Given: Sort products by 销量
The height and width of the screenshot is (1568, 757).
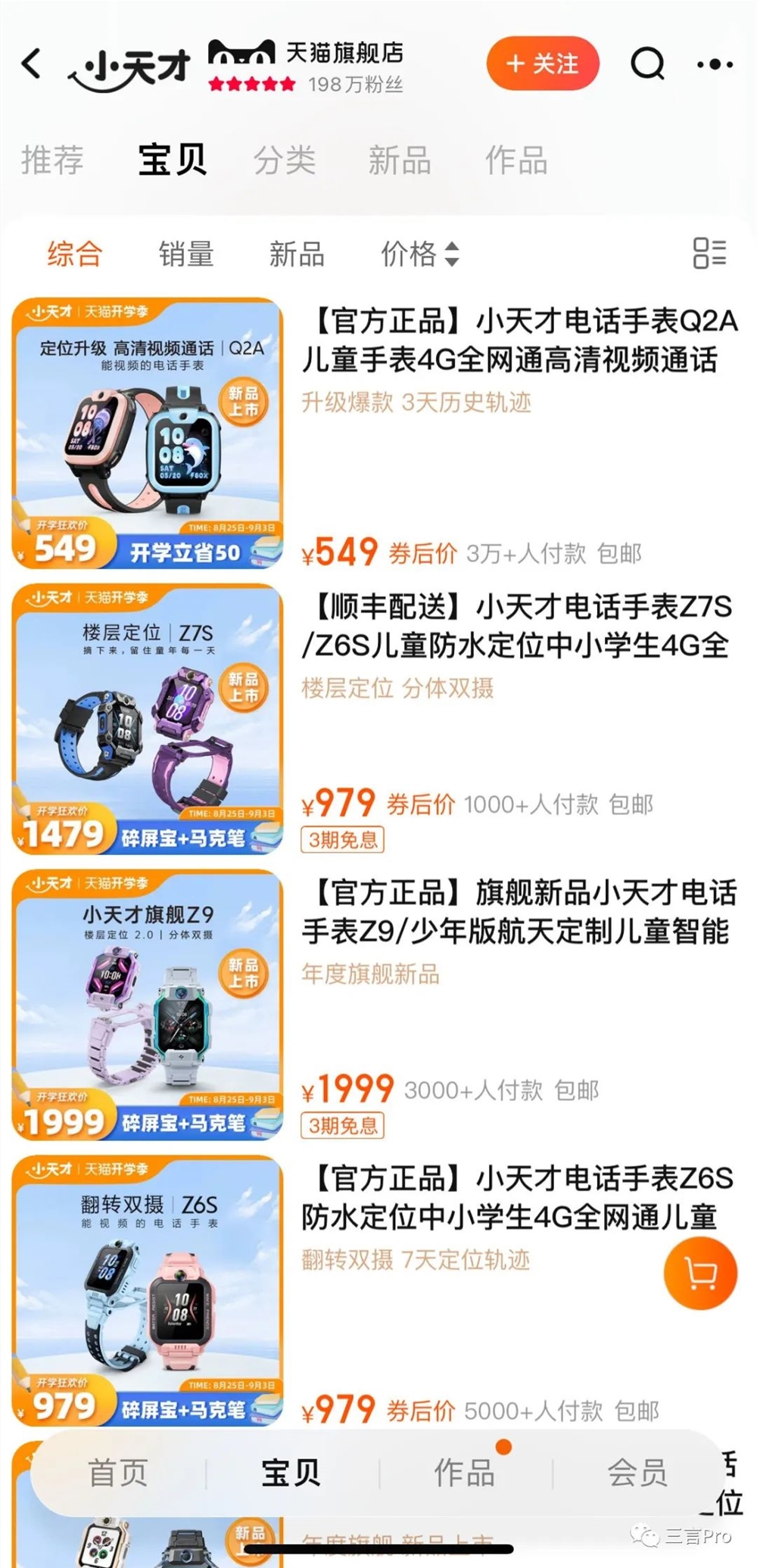Looking at the screenshot, I should pyautogui.click(x=186, y=254).
